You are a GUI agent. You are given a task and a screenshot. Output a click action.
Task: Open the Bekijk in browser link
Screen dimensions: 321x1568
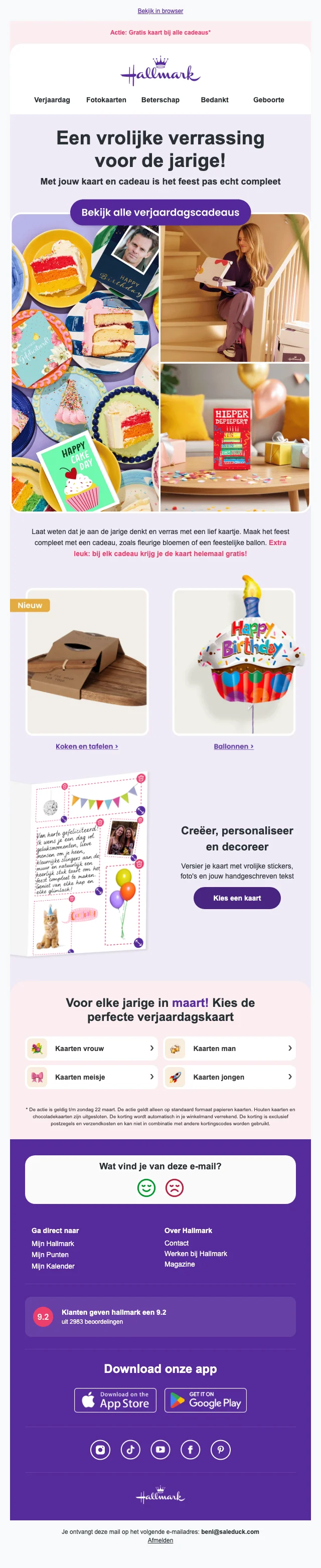(160, 11)
